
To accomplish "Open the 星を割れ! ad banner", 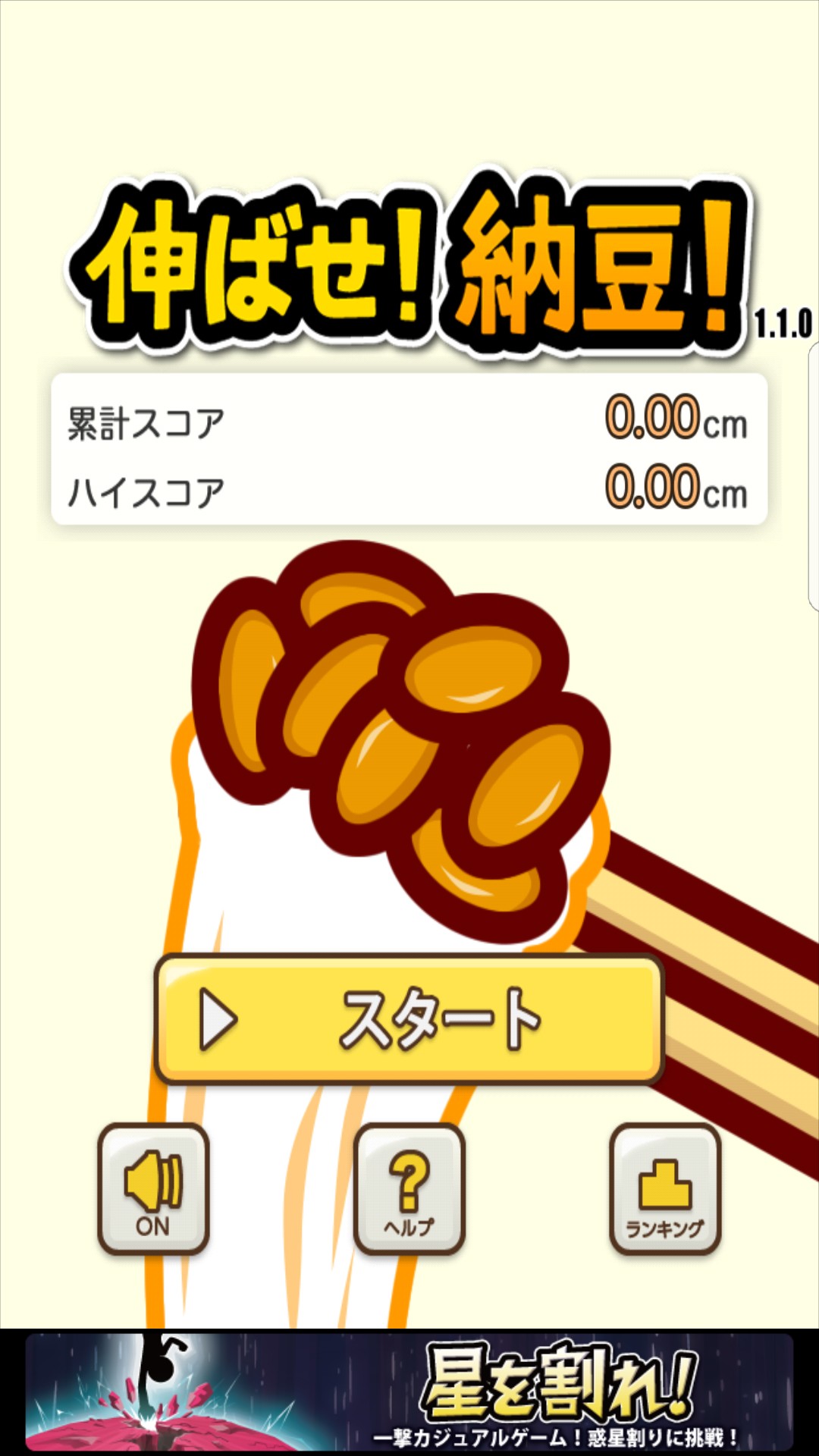I will (x=409, y=1392).
